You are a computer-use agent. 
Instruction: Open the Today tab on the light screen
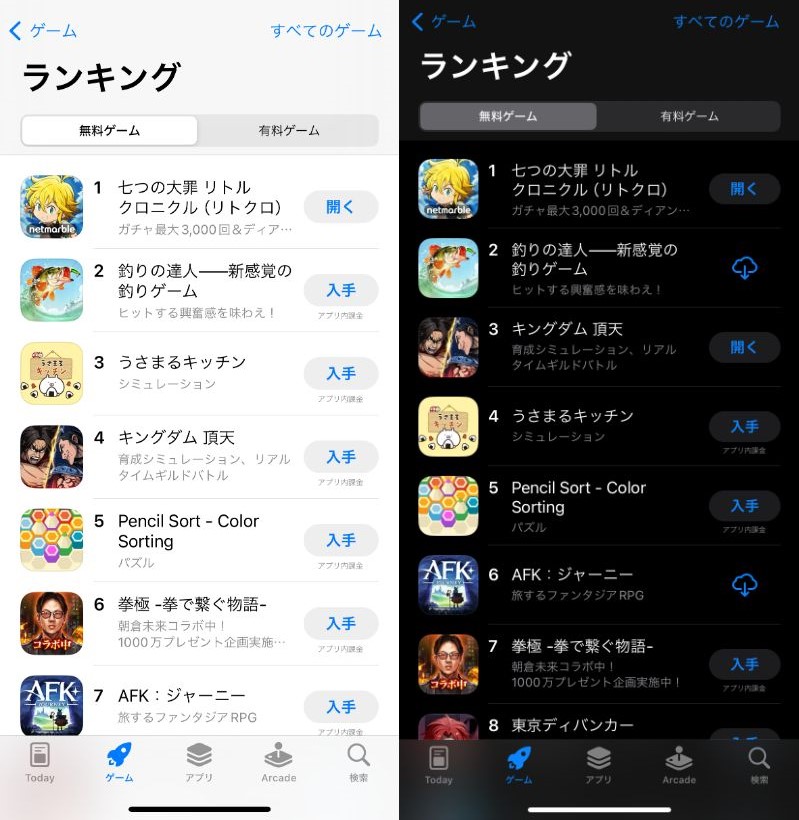(40, 763)
